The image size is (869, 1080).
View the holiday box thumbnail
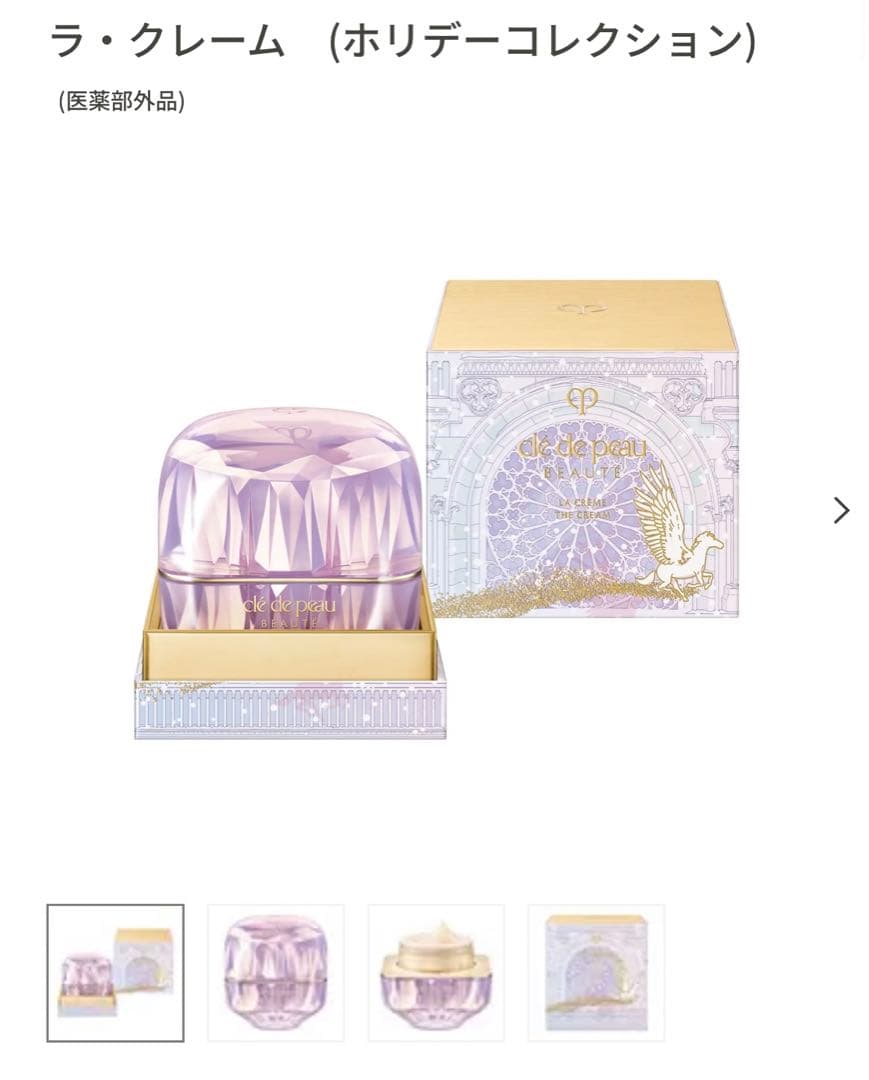(596, 973)
